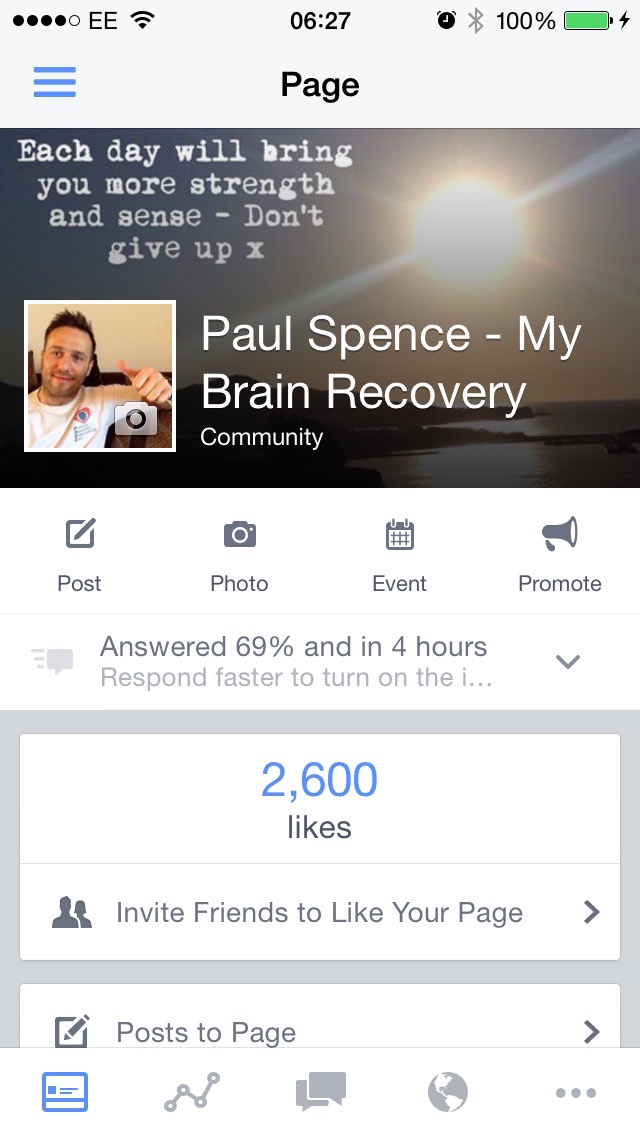640x1136 pixels.
Task: Open Posts to Page
Action: 320,1030
